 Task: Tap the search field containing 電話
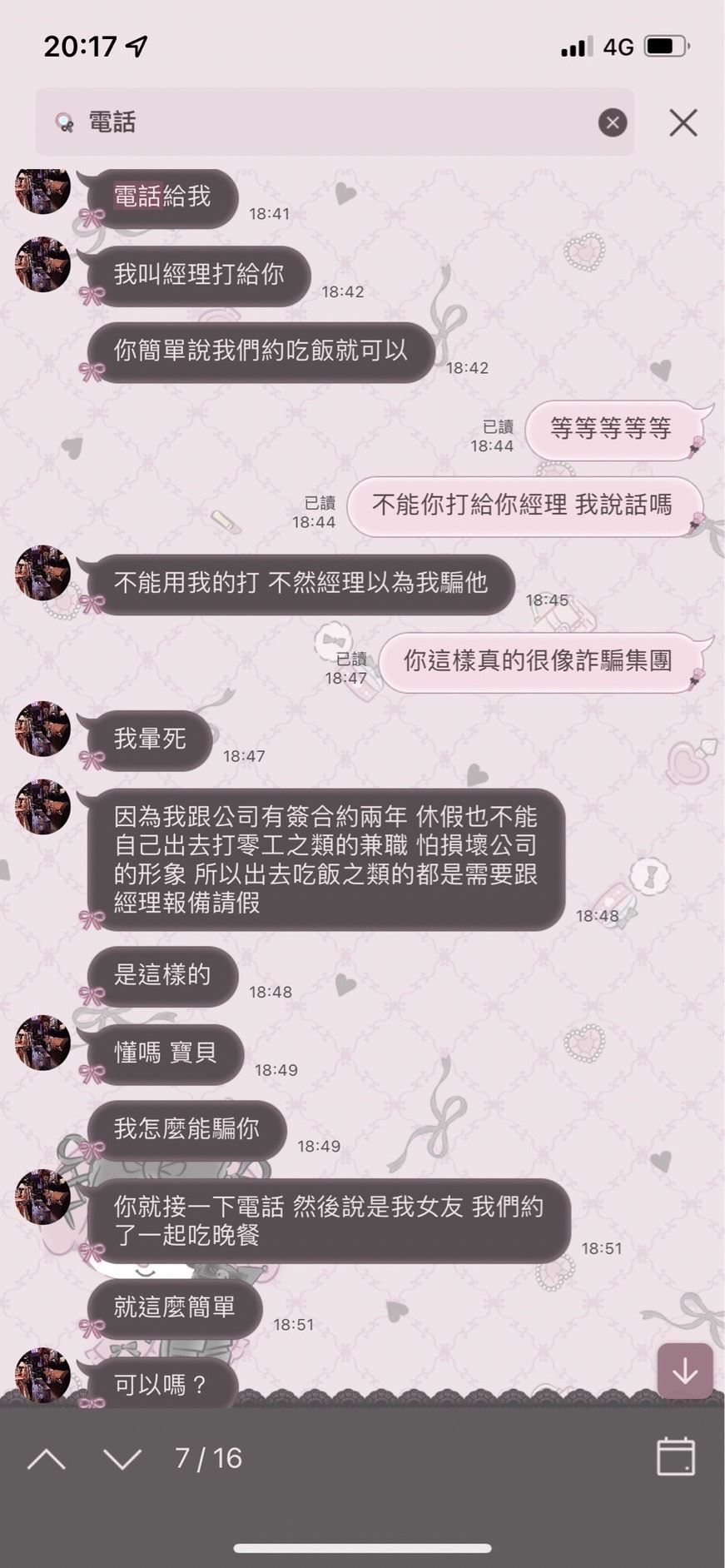[333, 122]
